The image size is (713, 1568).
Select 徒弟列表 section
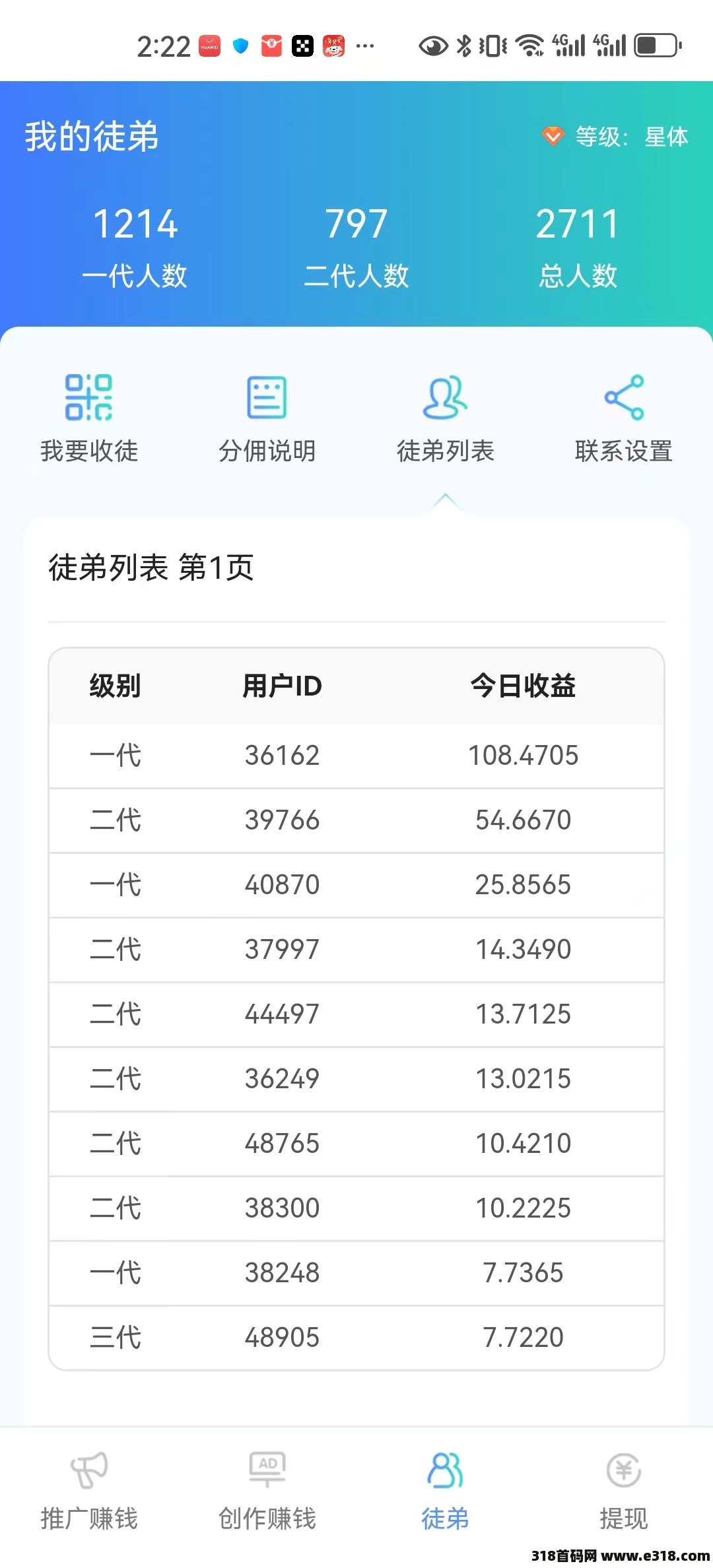pyautogui.click(x=446, y=418)
